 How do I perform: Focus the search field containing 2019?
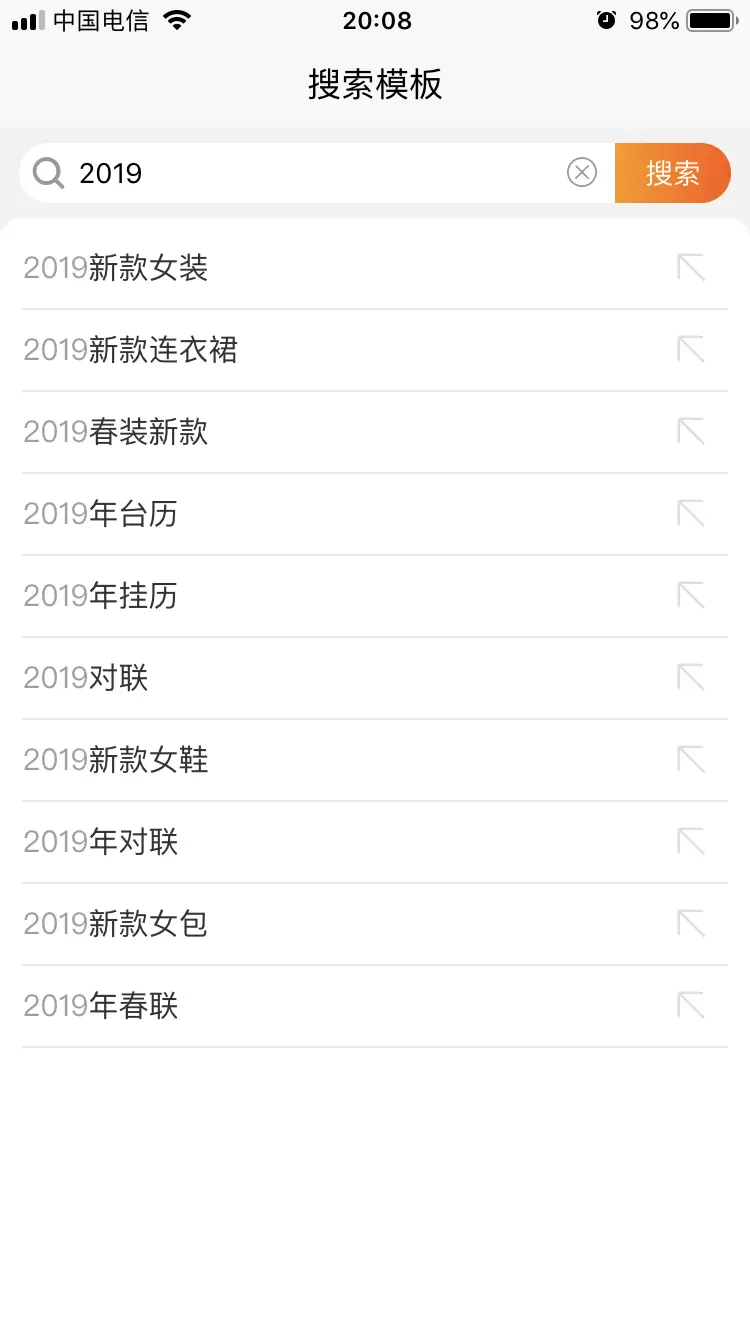pyautogui.click(x=318, y=173)
